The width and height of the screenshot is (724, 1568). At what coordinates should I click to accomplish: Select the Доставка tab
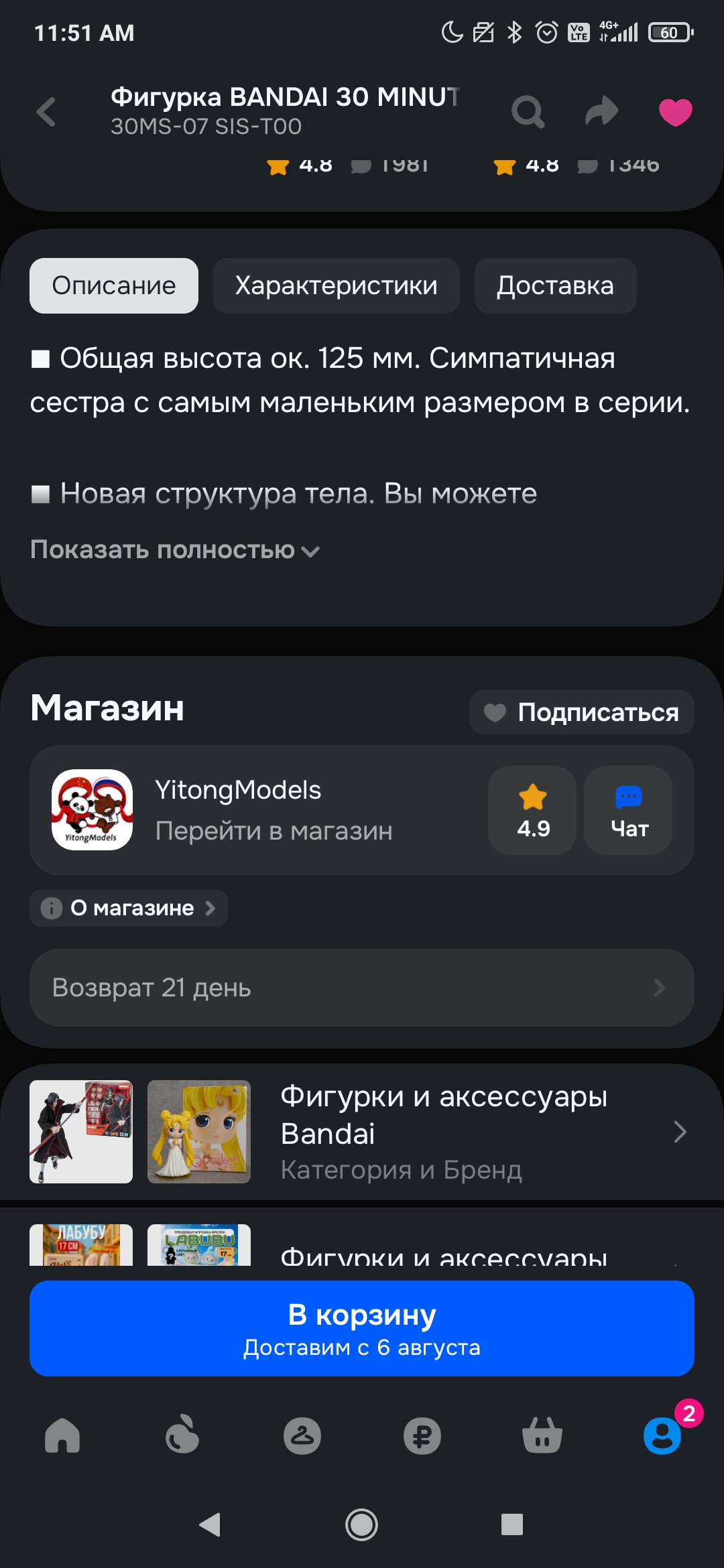tap(555, 285)
